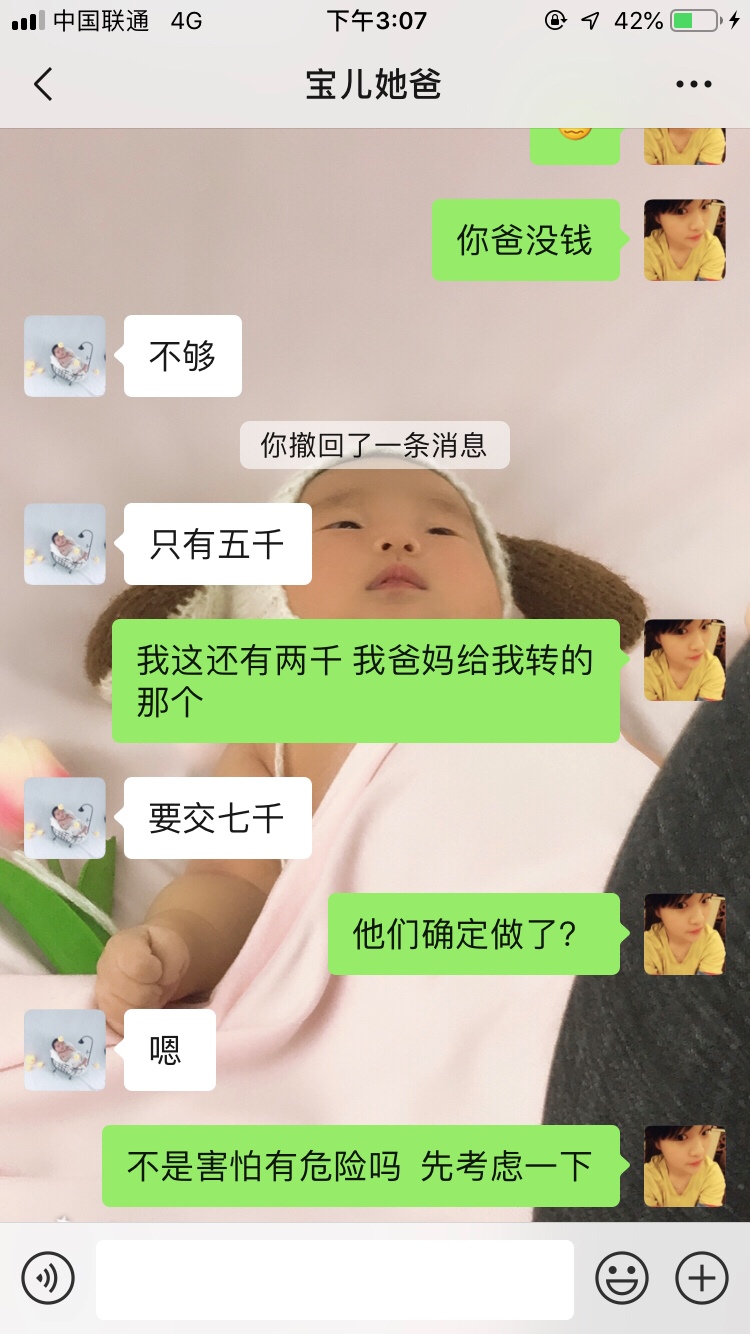Open contact avatar beside 嗯 reply
This screenshot has width=750, height=1334.
pos(65,1050)
